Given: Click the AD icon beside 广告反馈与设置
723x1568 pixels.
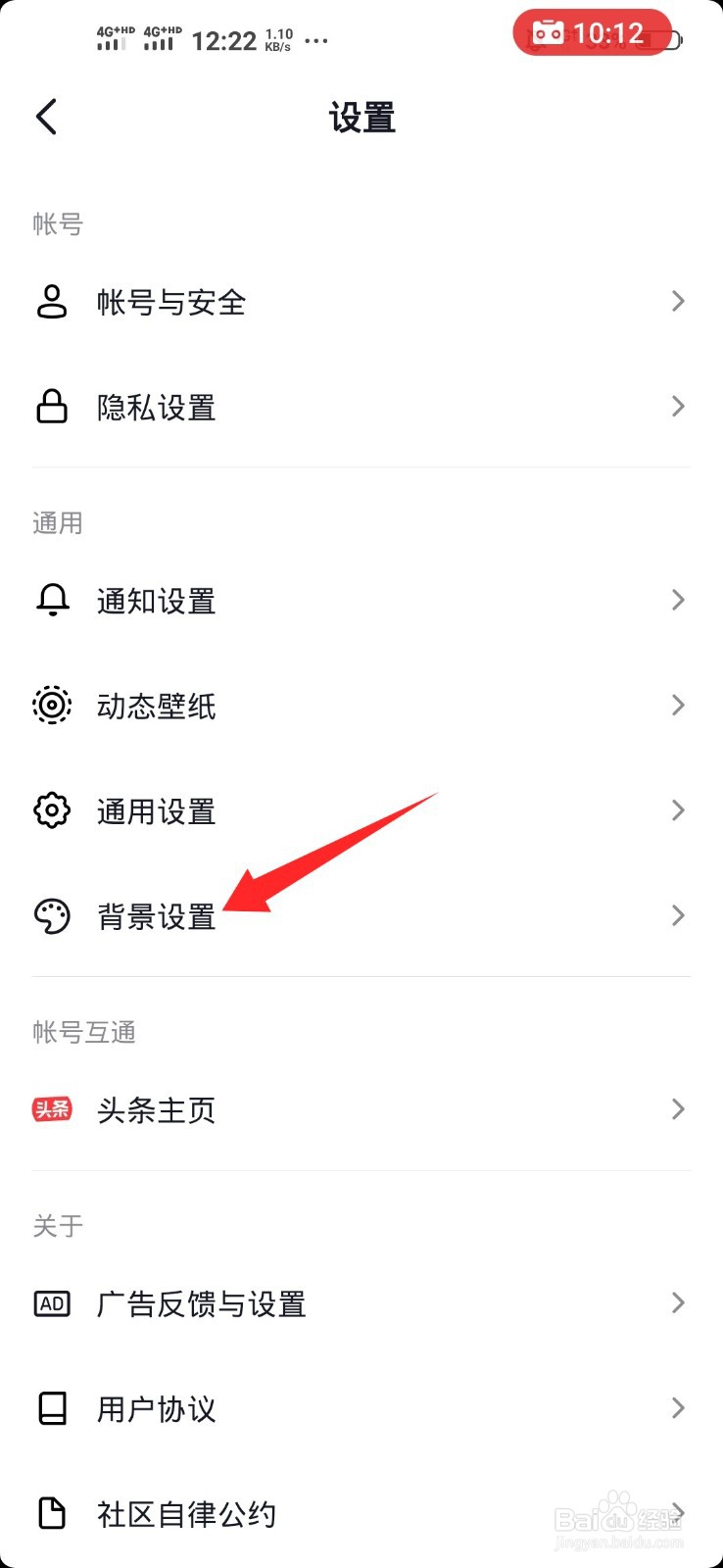Looking at the screenshot, I should point(52,1303).
